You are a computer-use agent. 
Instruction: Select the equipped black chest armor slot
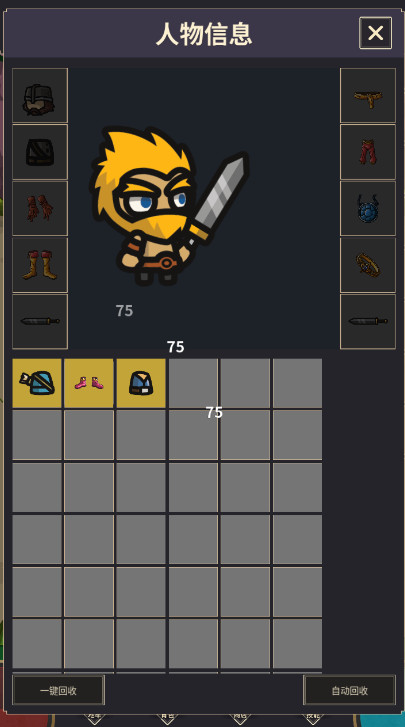click(x=40, y=152)
